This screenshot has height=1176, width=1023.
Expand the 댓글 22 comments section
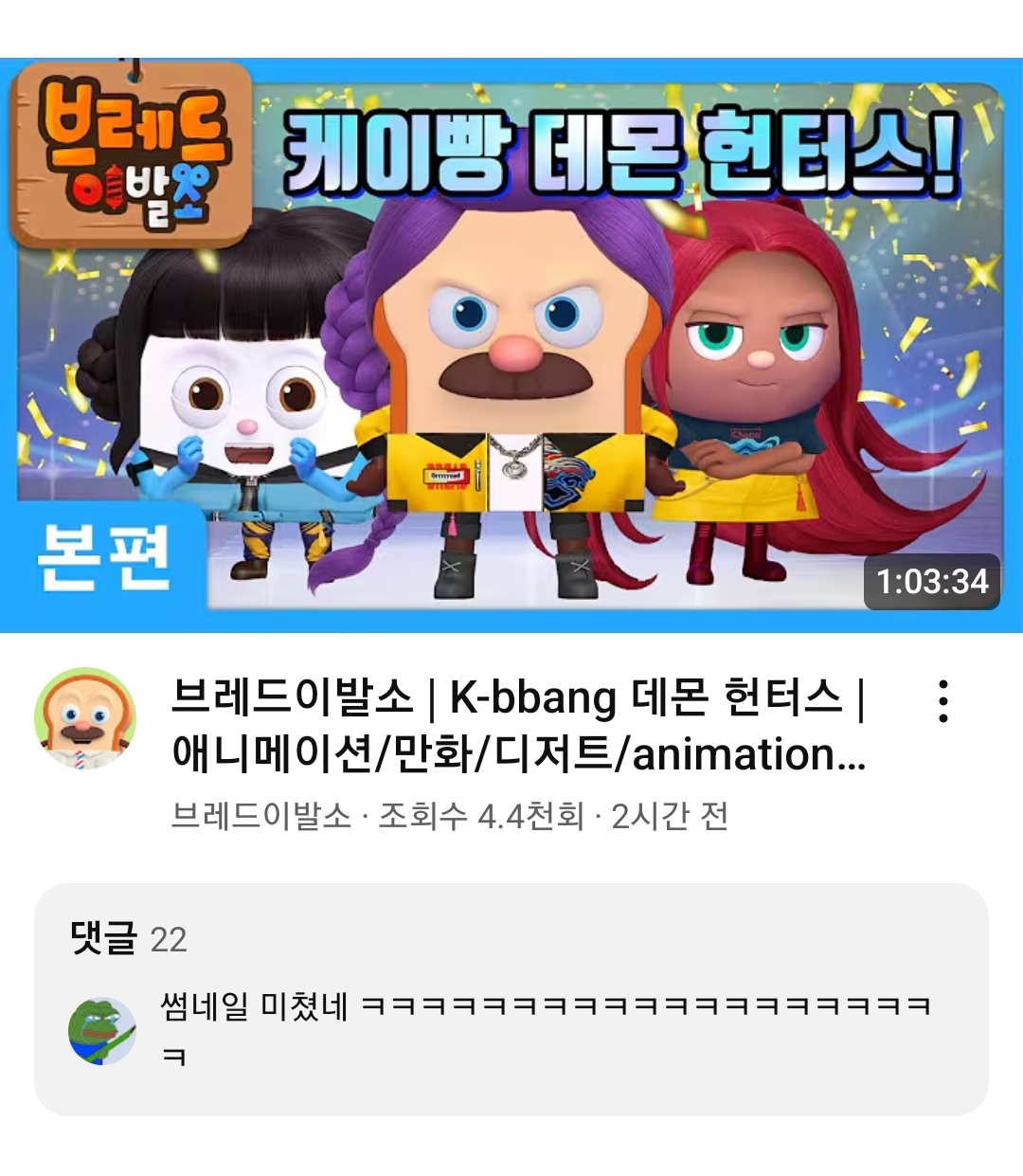(x=511, y=998)
